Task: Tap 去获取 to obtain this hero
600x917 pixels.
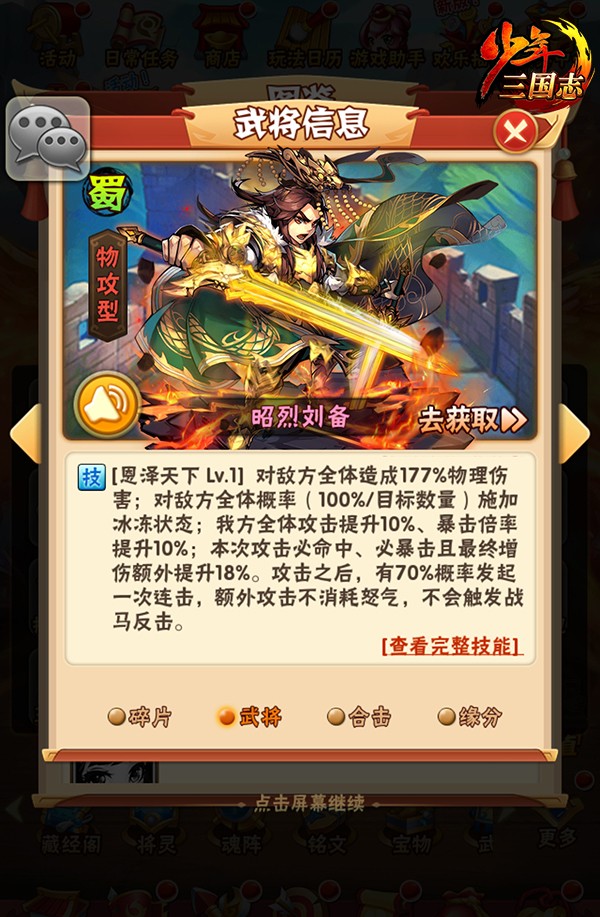Action: point(472,419)
